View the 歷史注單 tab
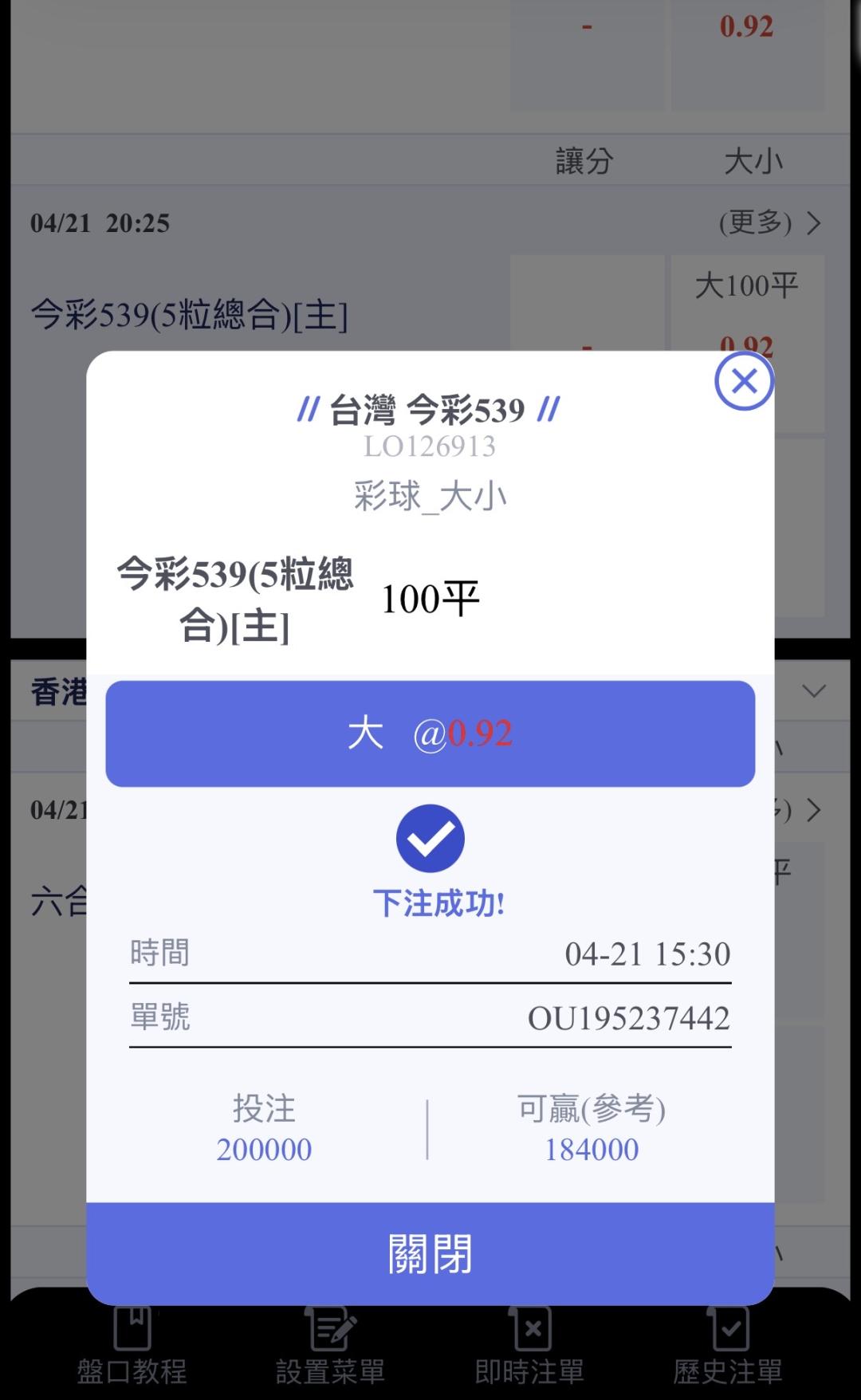This screenshot has width=861, height=1400. (x=728, y=1347)
